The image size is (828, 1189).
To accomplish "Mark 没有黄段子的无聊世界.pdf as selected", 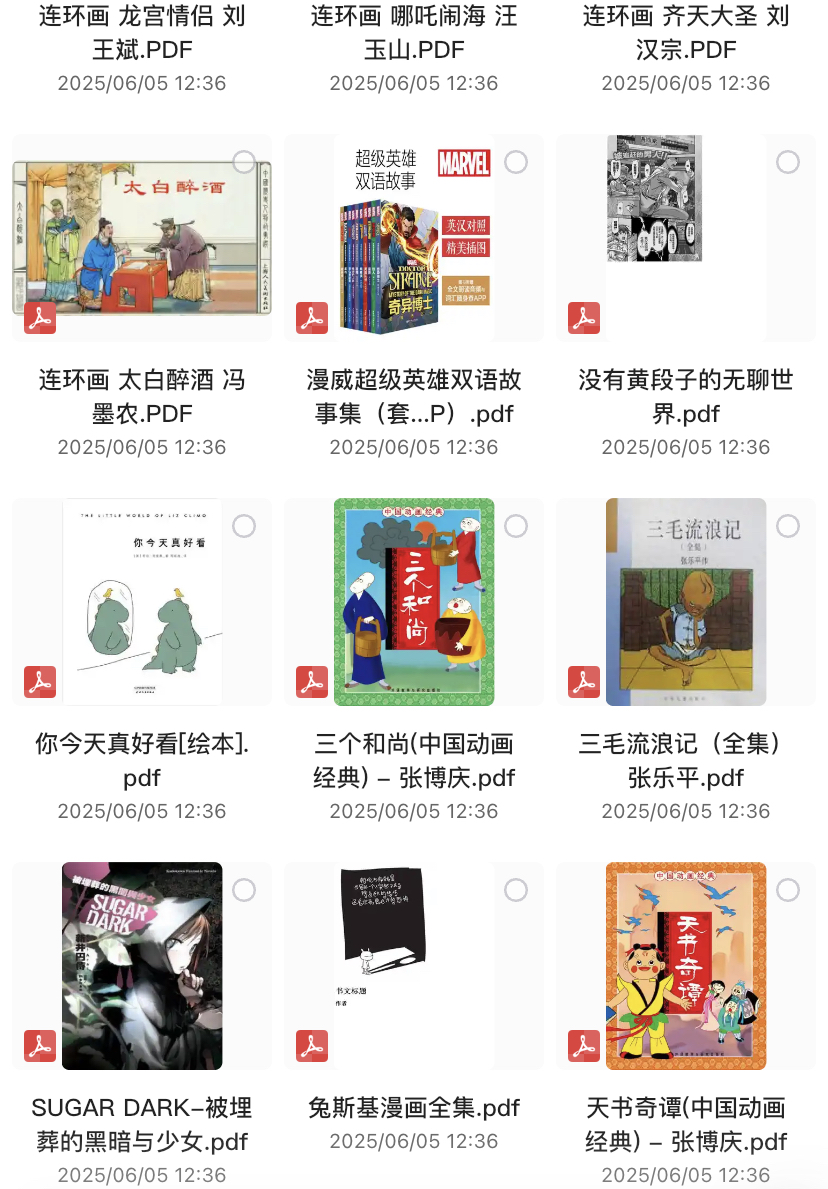I will (788, 162).
